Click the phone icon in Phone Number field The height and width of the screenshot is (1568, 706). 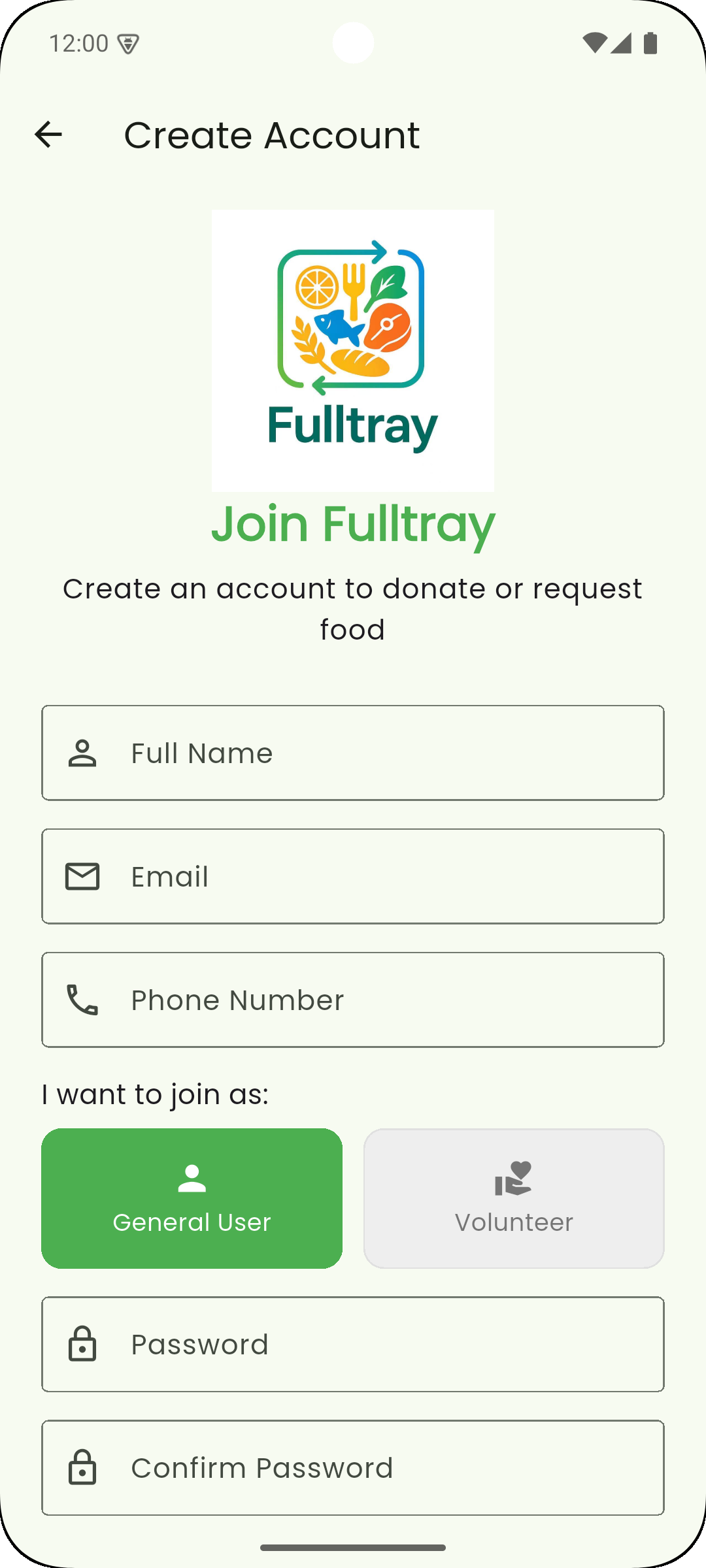click(82, 1000)
